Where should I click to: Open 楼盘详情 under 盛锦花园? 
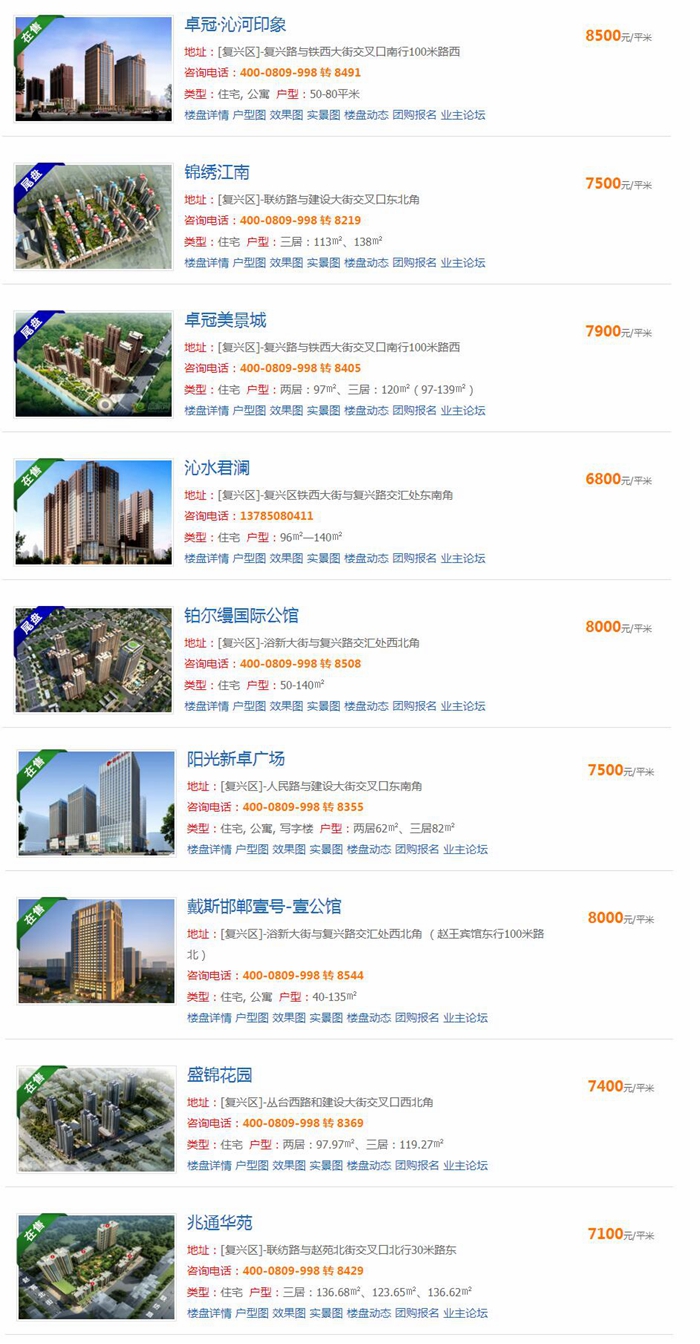point(209,1166)
